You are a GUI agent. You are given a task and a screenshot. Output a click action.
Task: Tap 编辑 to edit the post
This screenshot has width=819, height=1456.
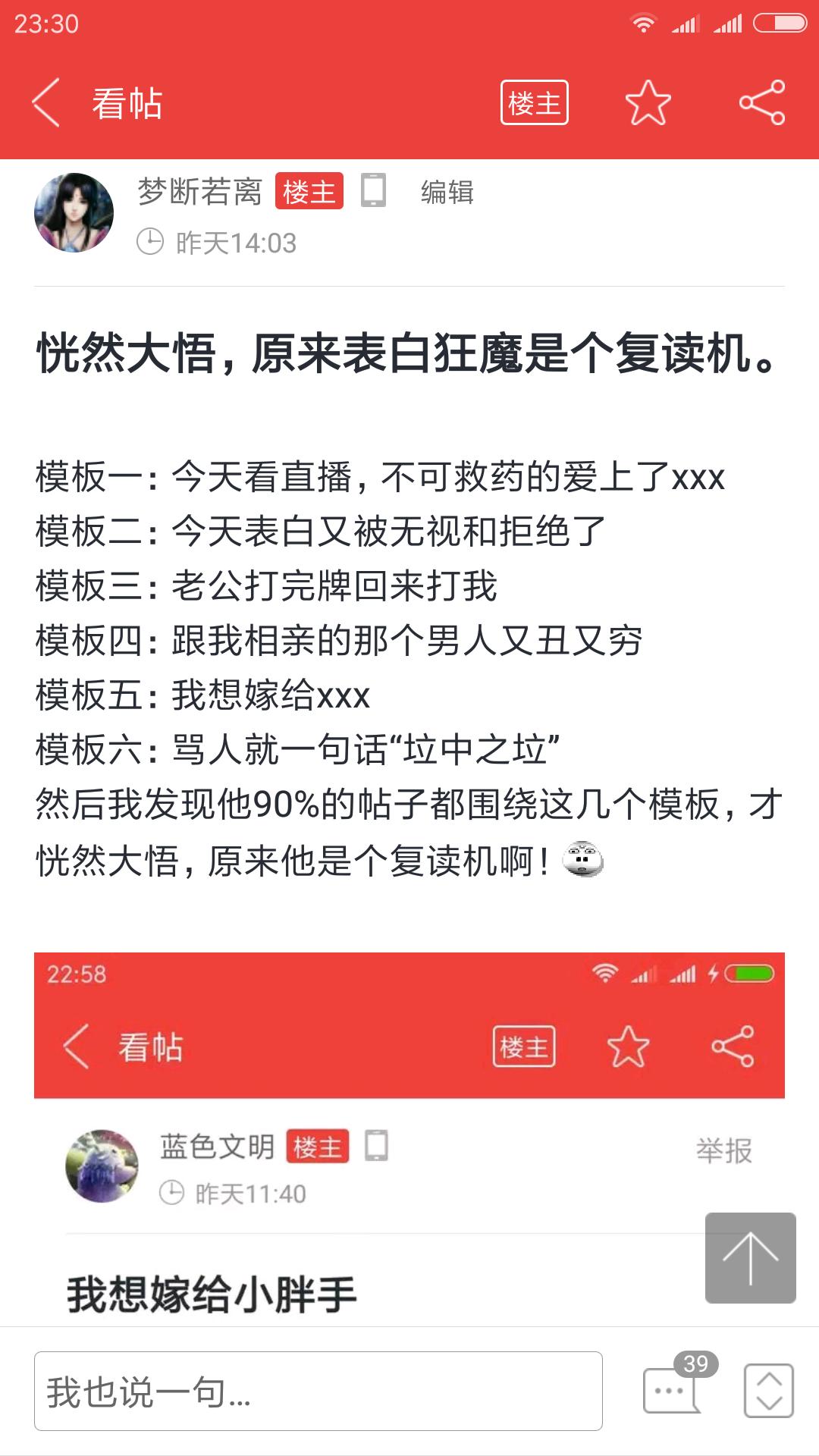click(447, 192)
